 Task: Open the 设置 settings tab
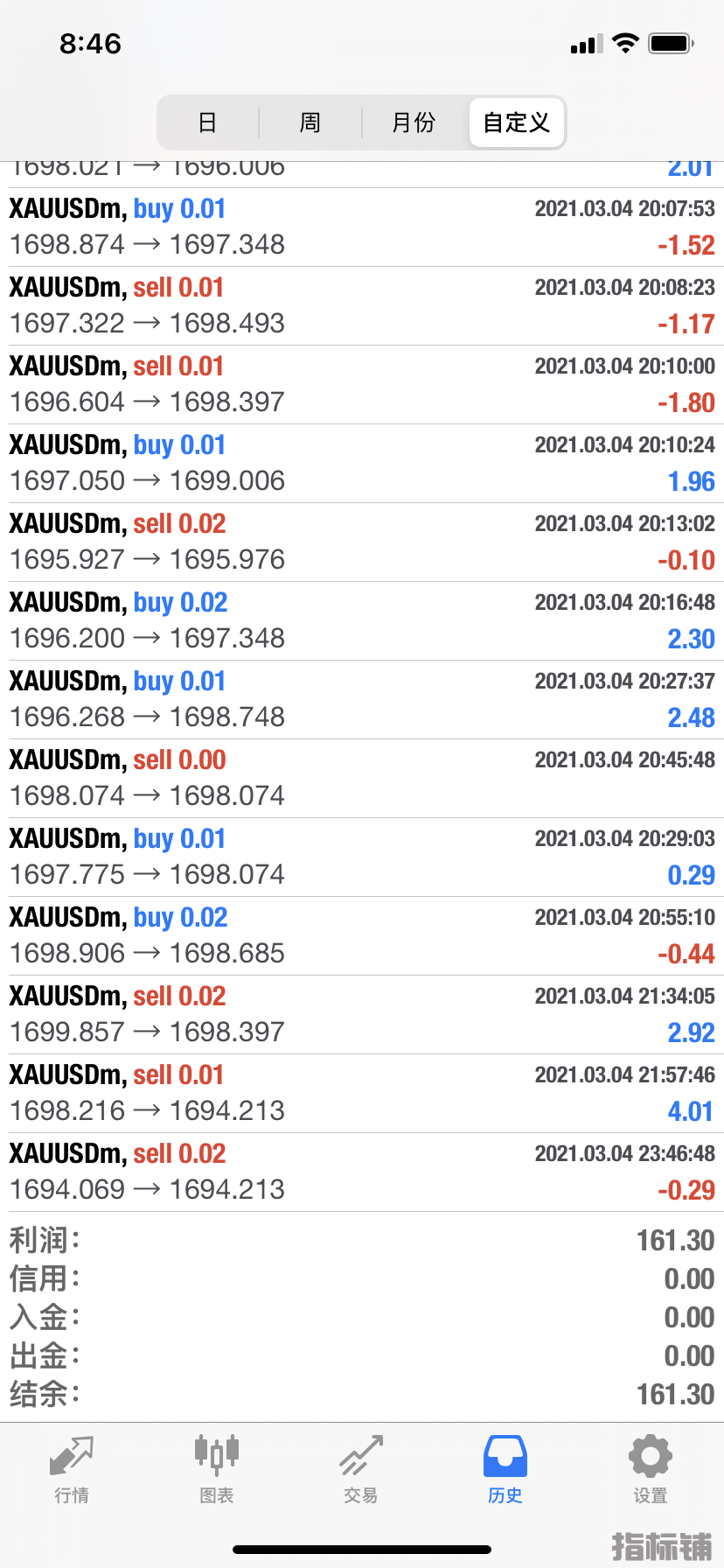pos(651,1470)
